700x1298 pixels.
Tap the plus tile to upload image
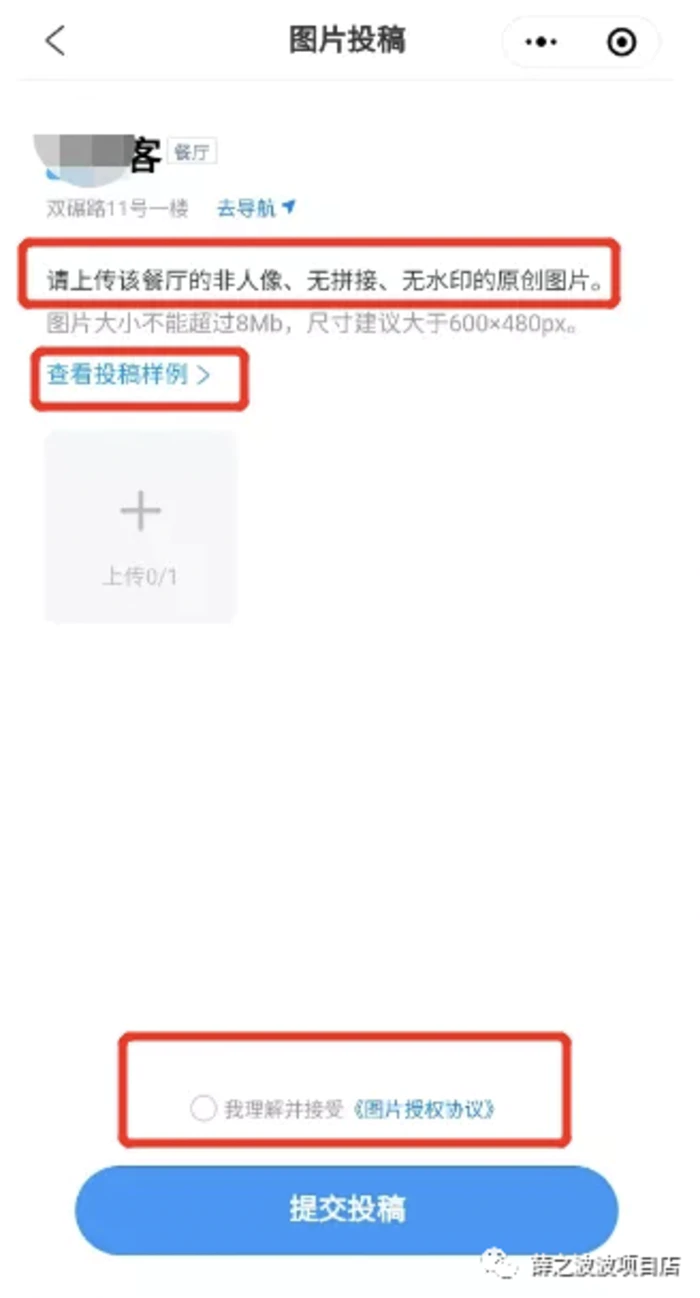141,527
